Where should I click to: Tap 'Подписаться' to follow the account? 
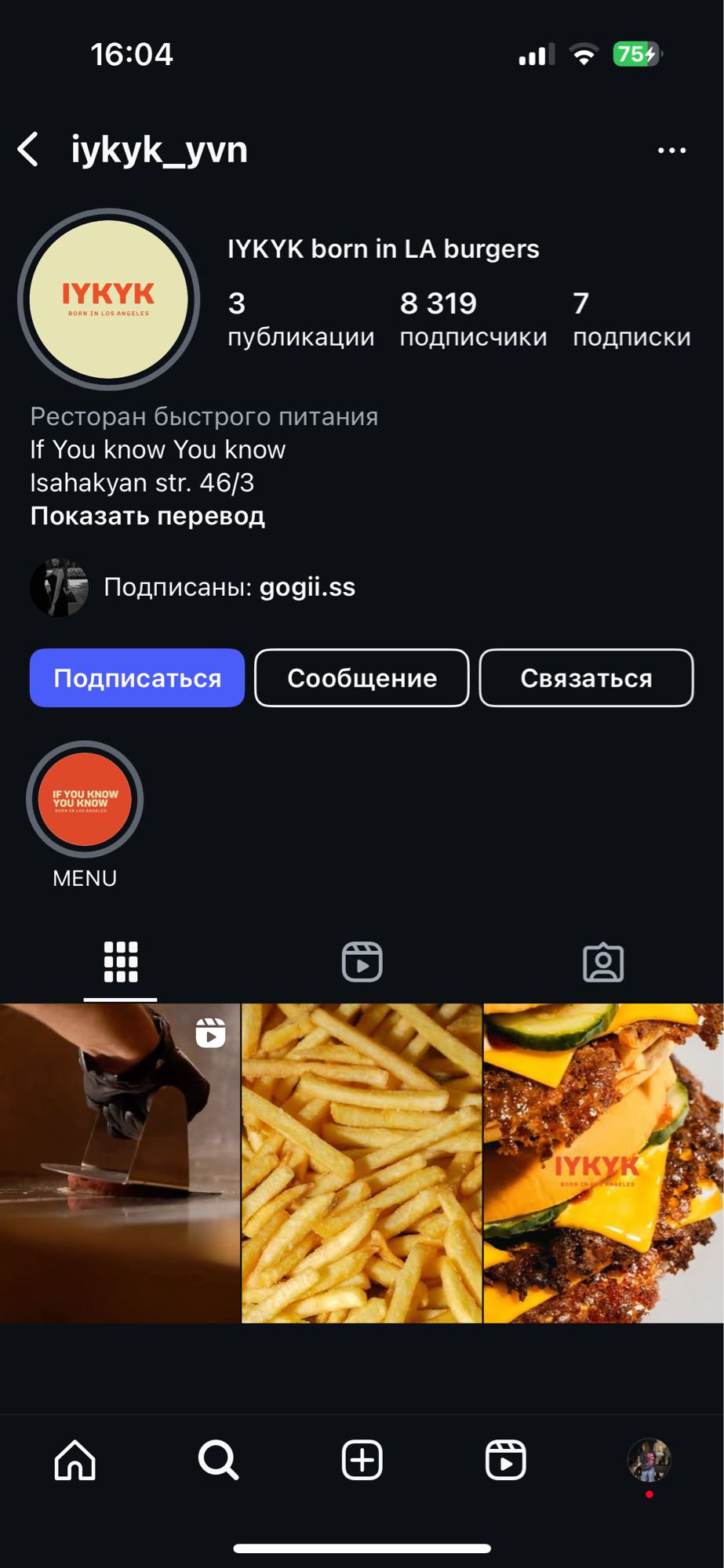[136, 677]
